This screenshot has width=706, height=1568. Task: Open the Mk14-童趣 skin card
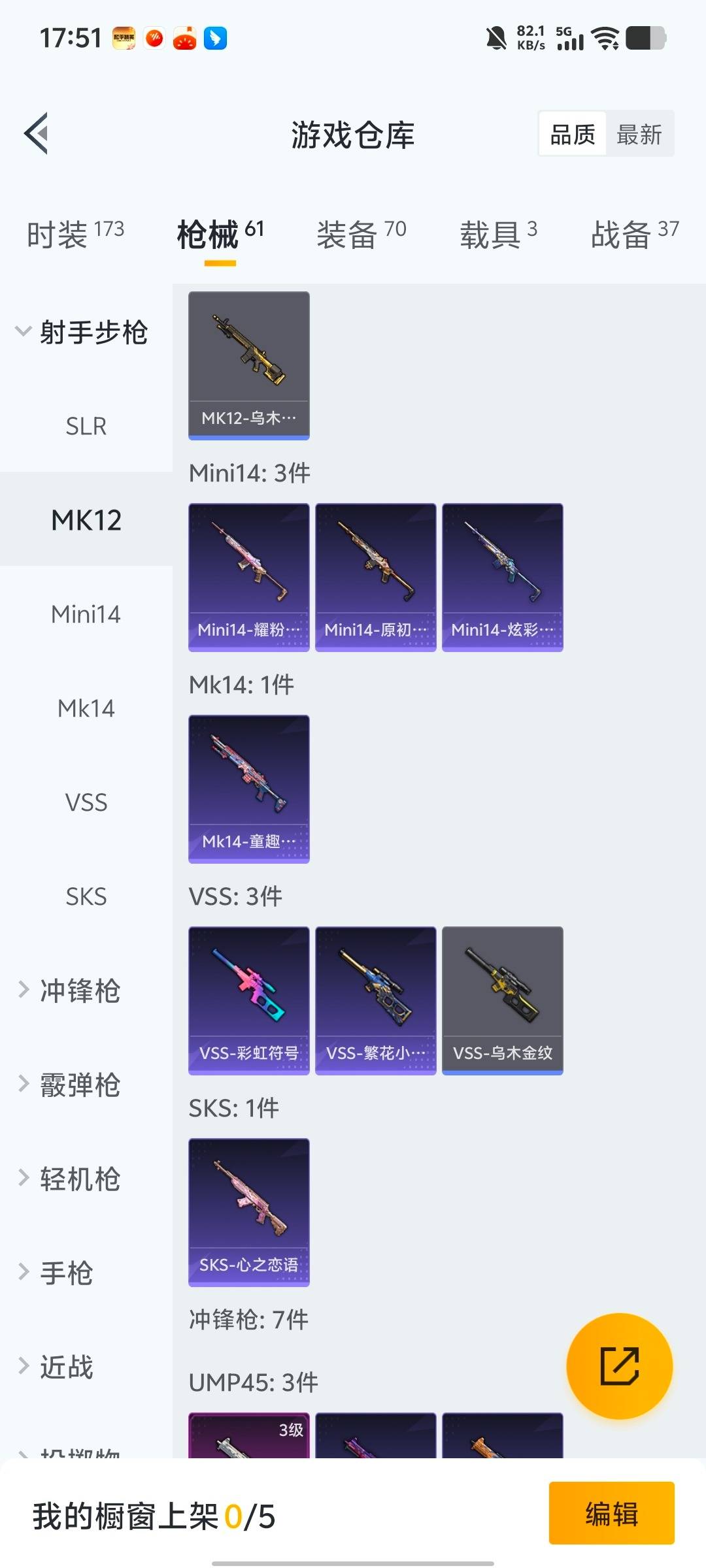pos(248,787)
